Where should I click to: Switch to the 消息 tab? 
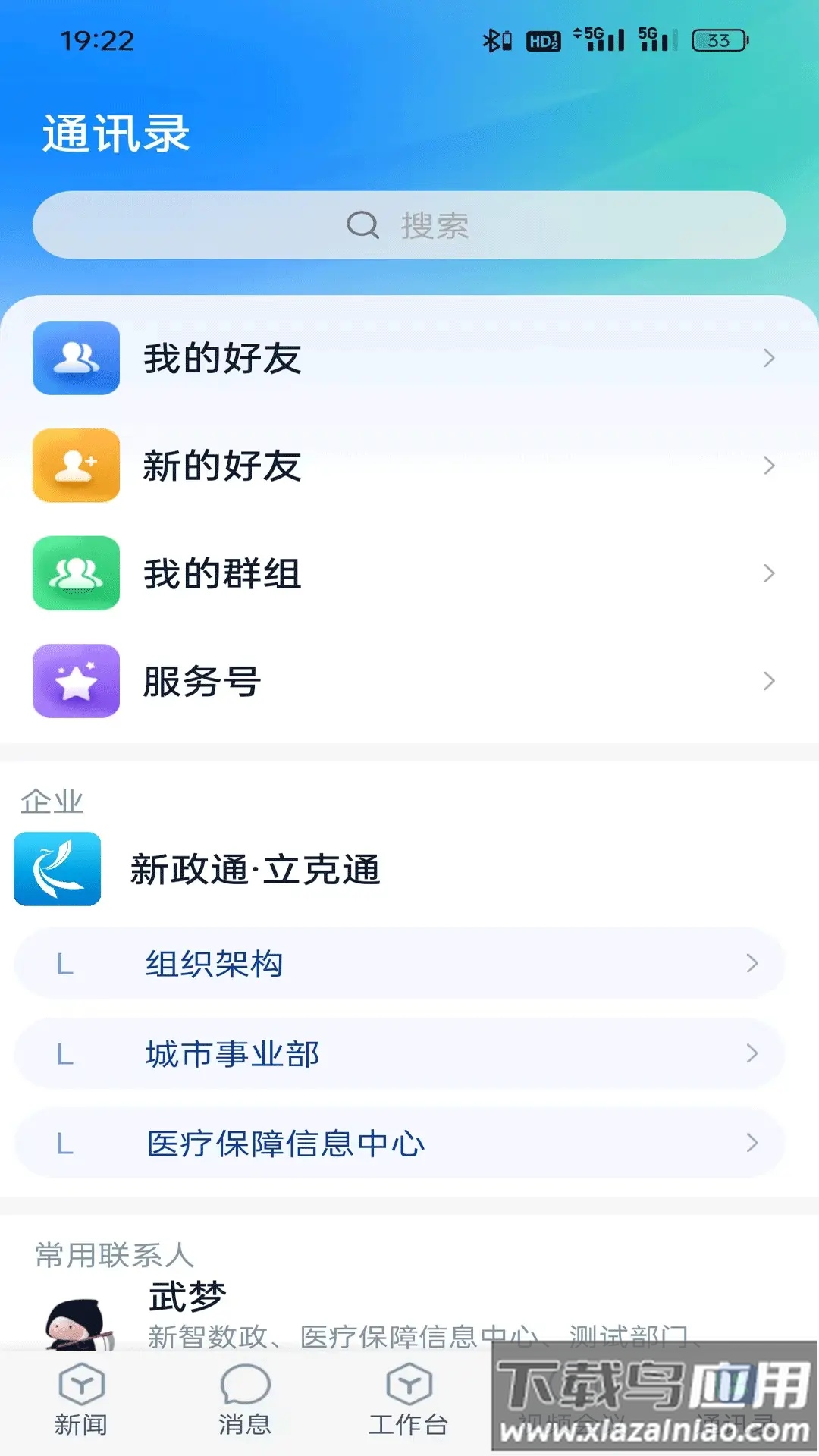tap(245, 1400)
